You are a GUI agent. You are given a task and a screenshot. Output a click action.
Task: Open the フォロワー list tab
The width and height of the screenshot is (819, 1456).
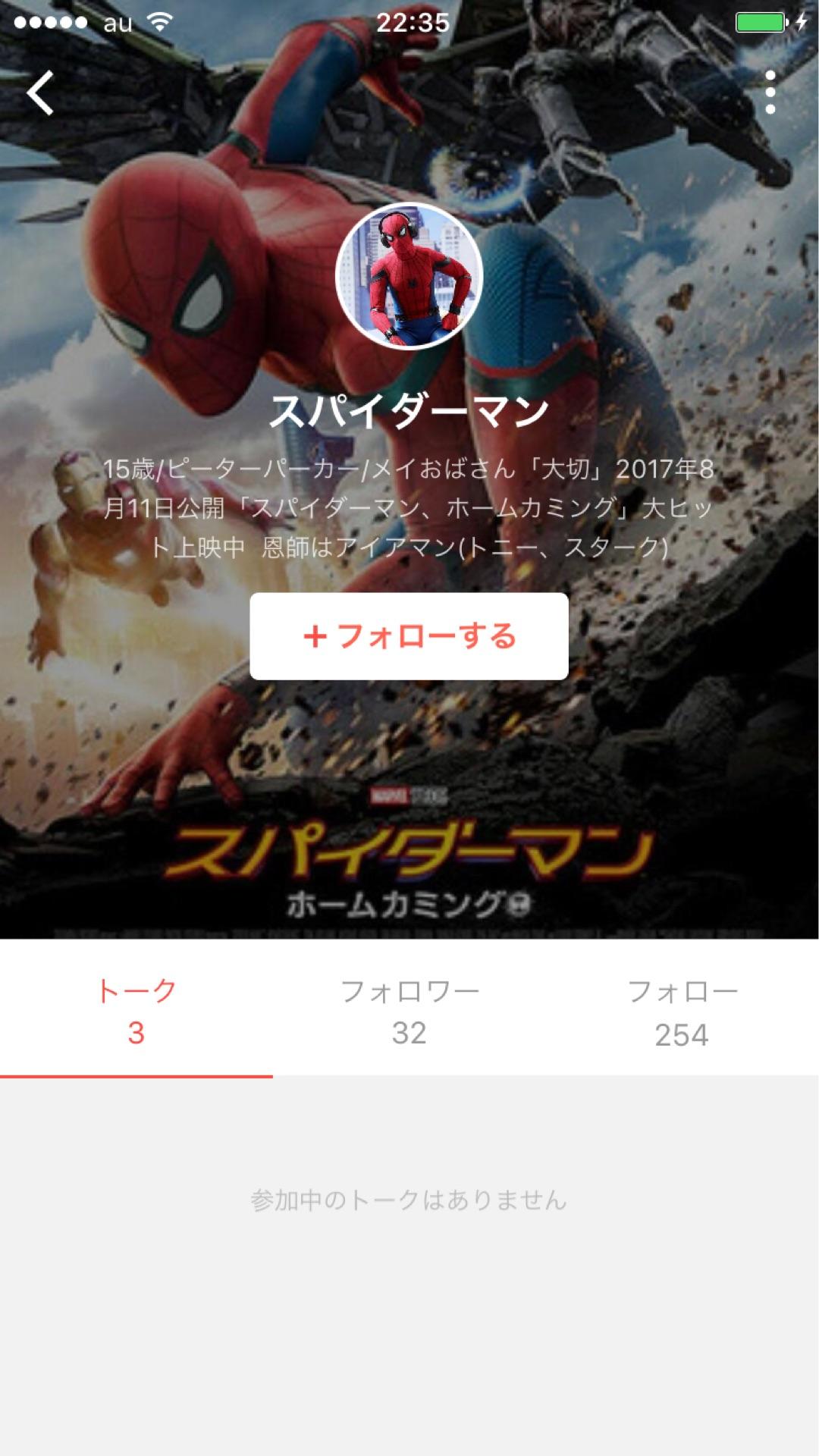409,1011
